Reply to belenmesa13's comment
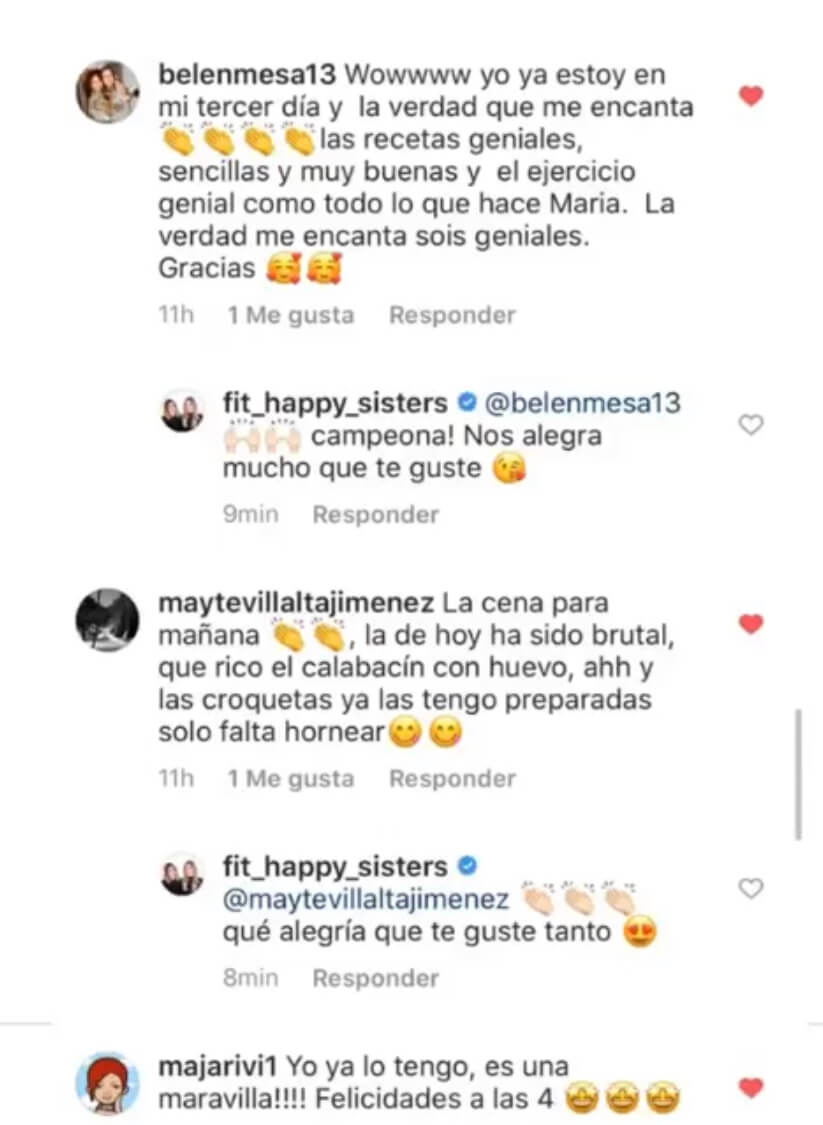 coord(452,316)
